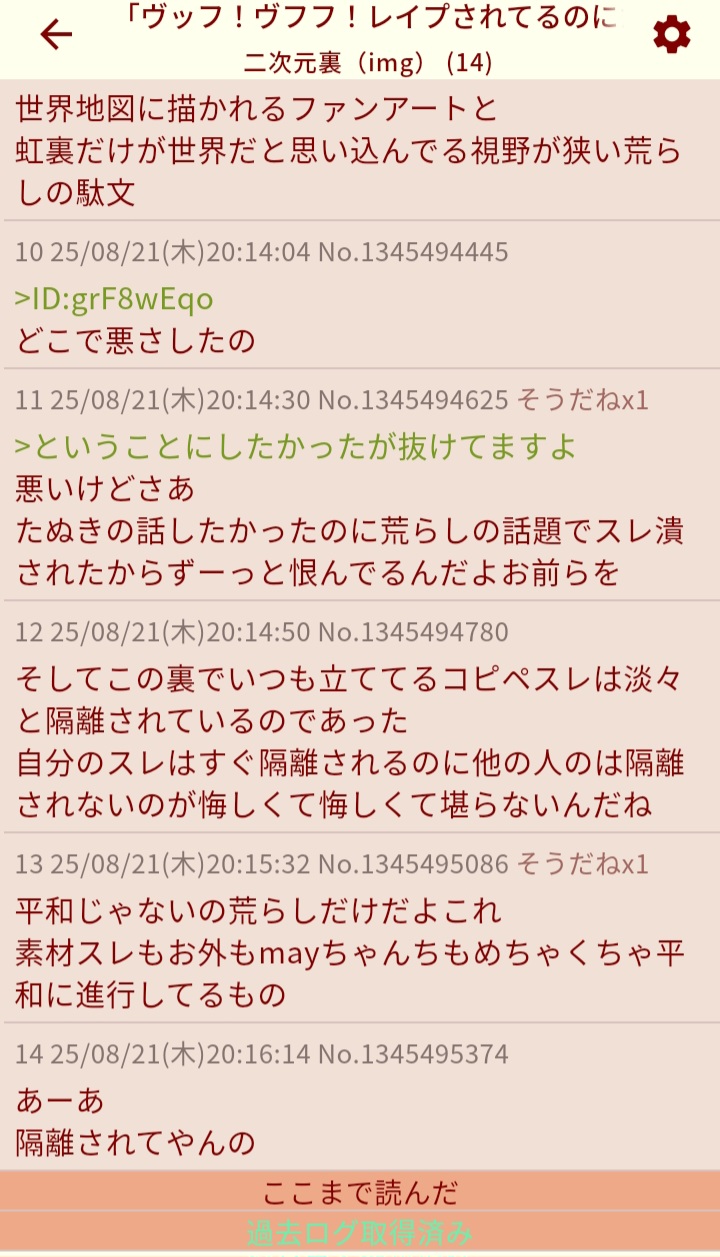Viewport: 720px width, 1257px height.
Task: Open the settings gear icon
Action: (672, 36)
